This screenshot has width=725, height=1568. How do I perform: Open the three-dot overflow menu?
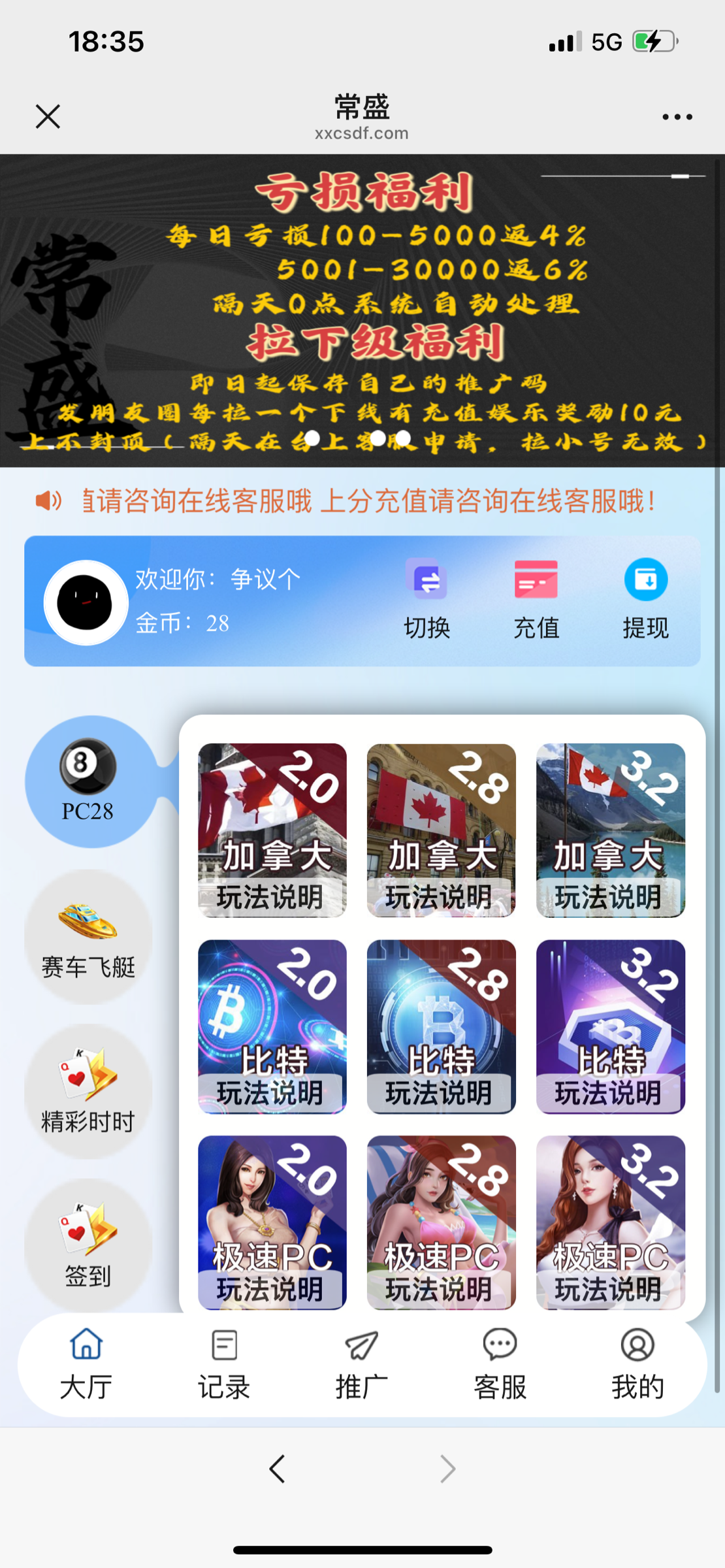click(x=677, y=117)
